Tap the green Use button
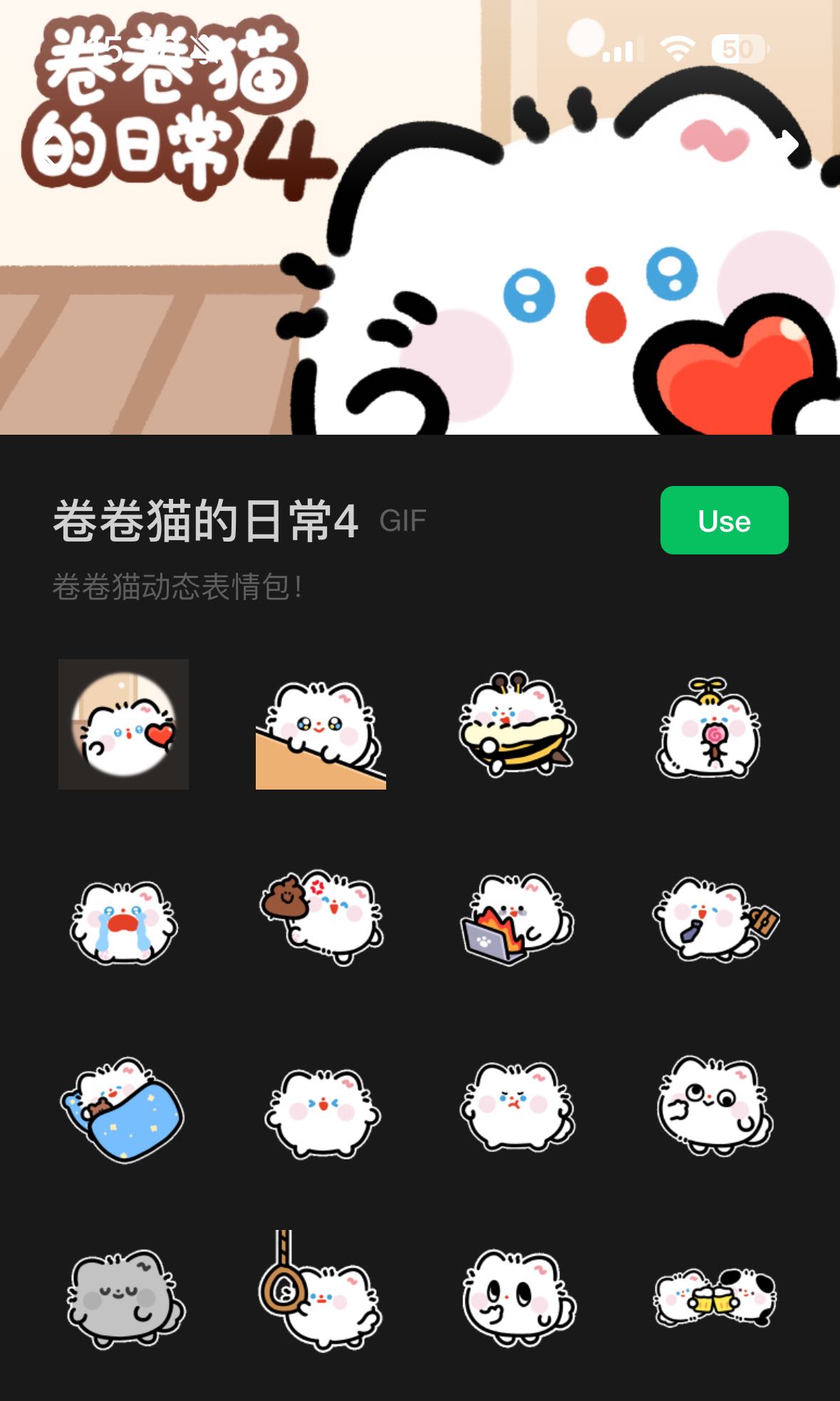This screenshot has height=1401, width=840. pos(724,520)
